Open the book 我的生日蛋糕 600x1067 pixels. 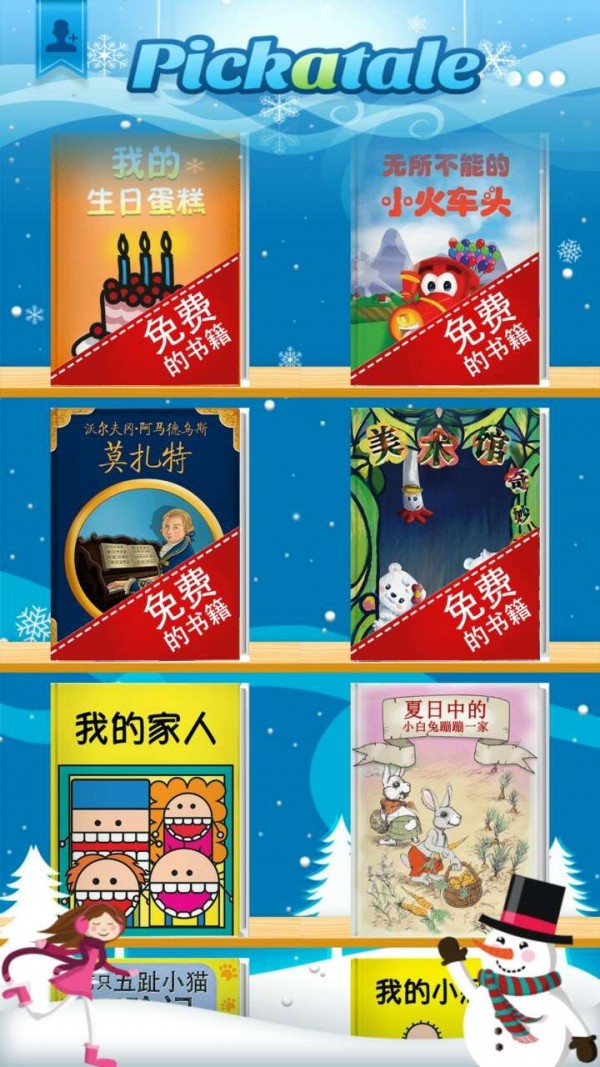pyautogui.click(x=146, y=260)
